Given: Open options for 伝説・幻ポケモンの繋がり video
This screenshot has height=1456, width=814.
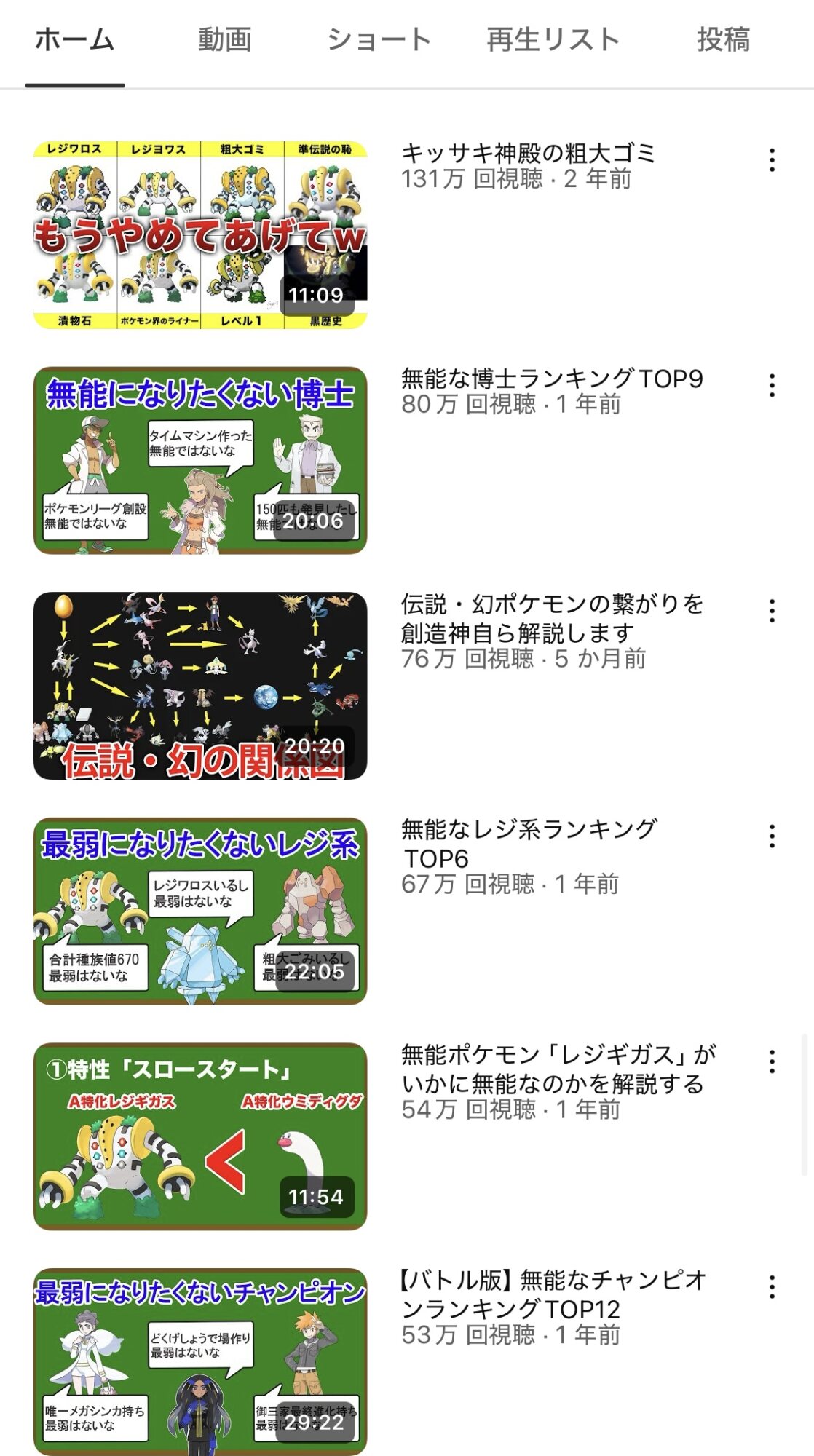Looking at the screenshot, I should pos(772,611).
